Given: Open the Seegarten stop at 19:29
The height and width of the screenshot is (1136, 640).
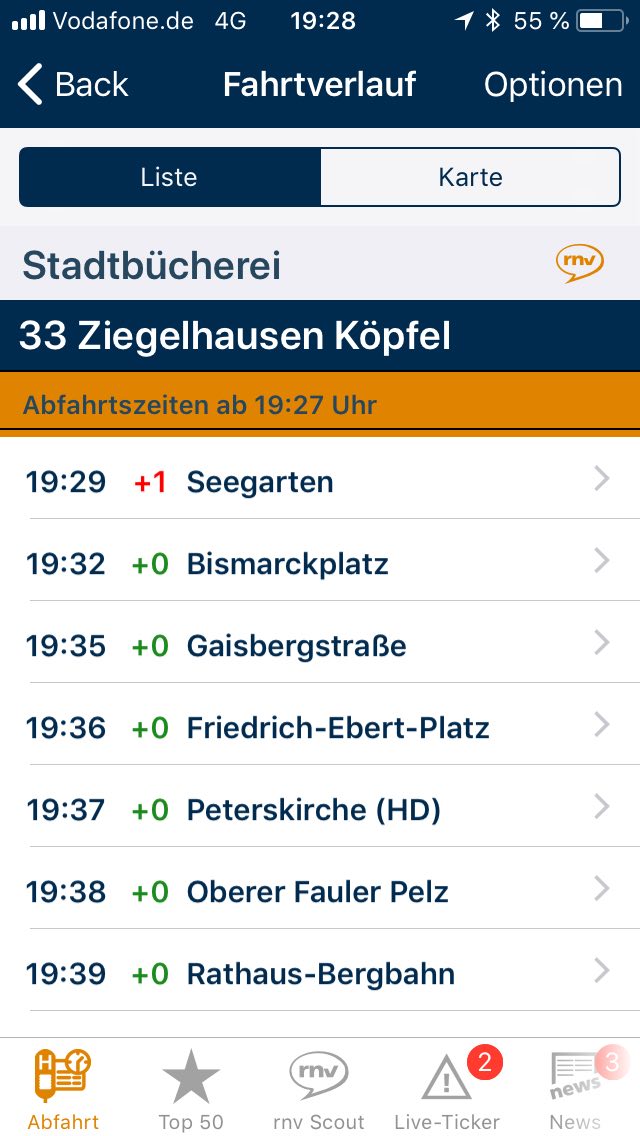Looking at the screenshot, I should point(320,481).
